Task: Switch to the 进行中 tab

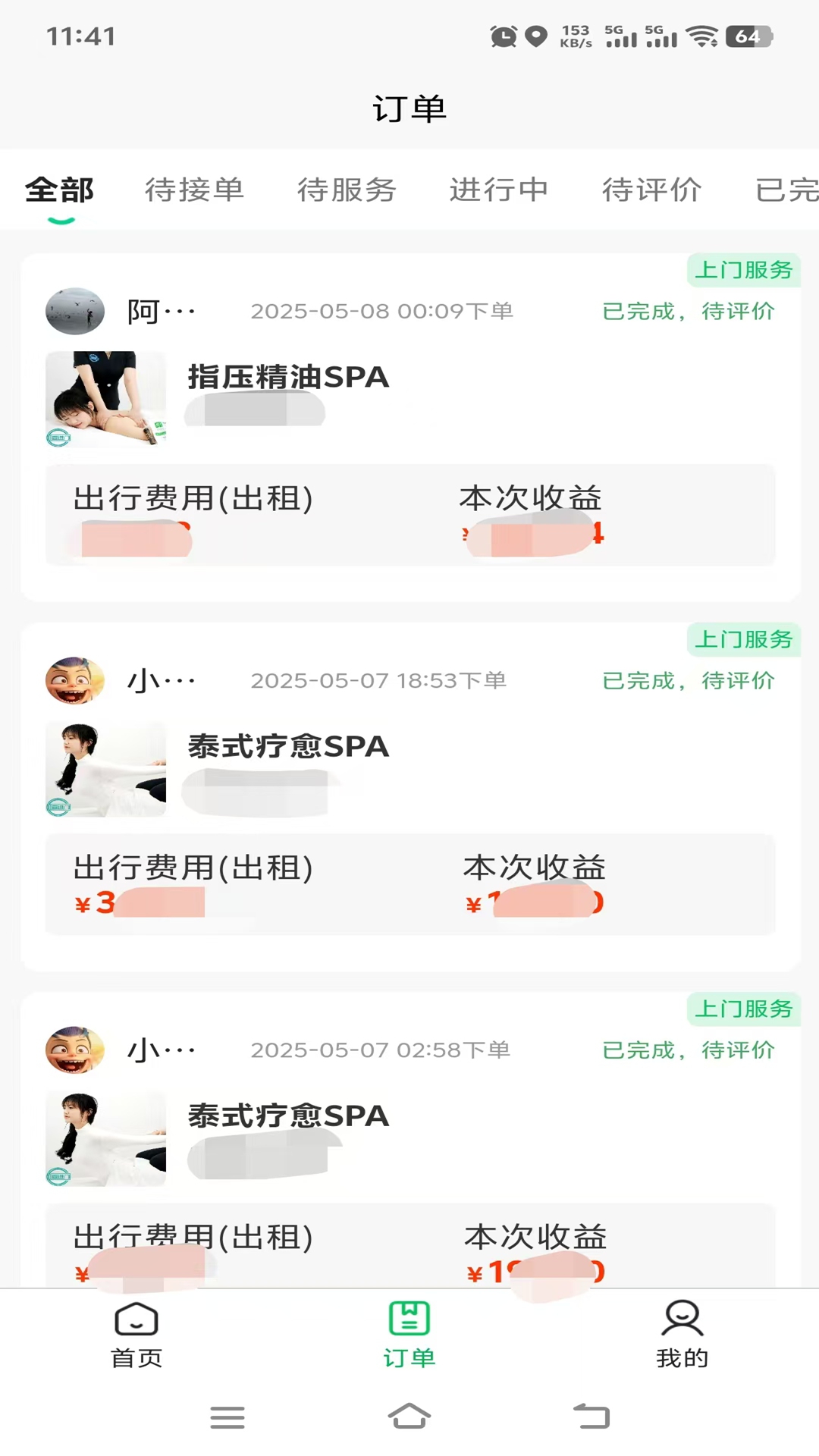Action: [499, 190]
